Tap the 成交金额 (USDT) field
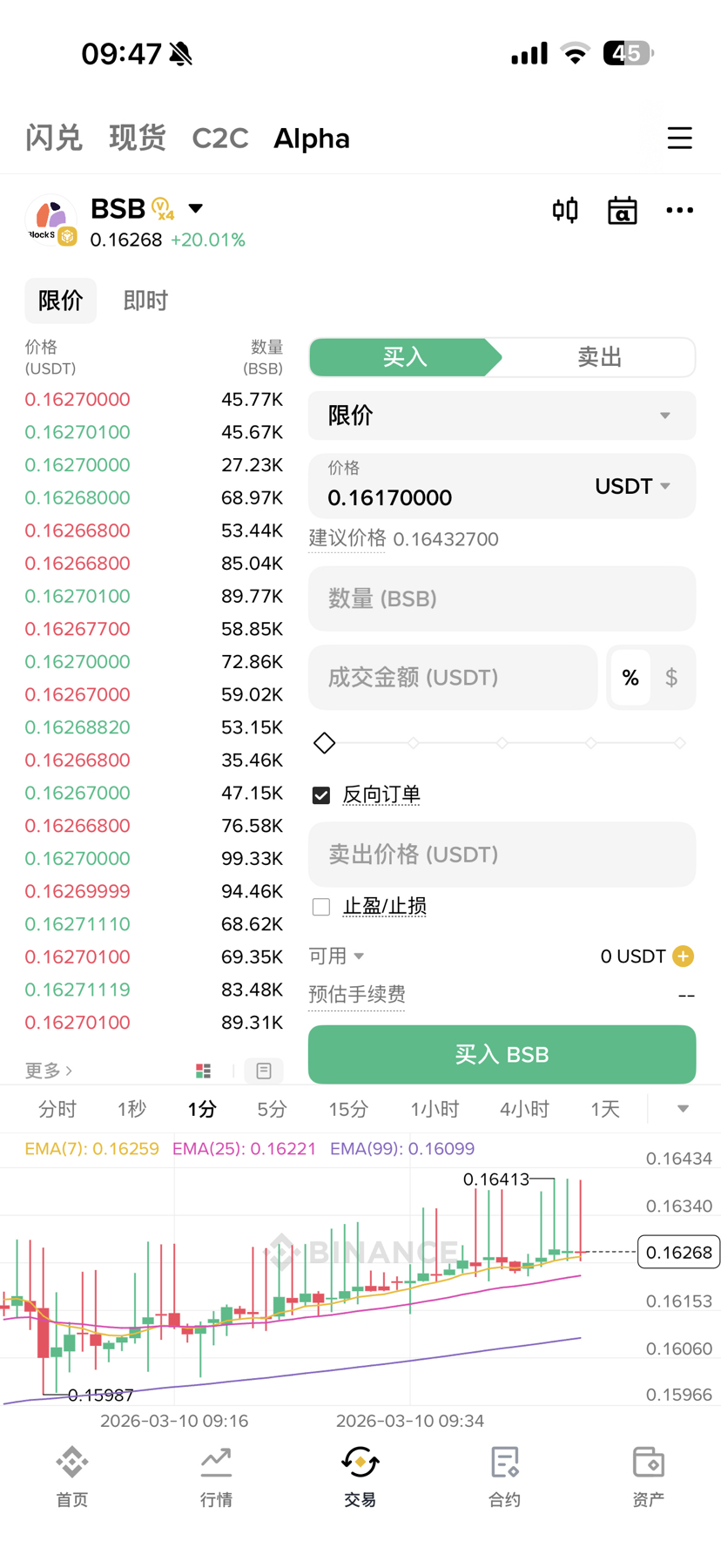Image resolution: width=721 pixels, height=1568 pixels. coord(453,678)
